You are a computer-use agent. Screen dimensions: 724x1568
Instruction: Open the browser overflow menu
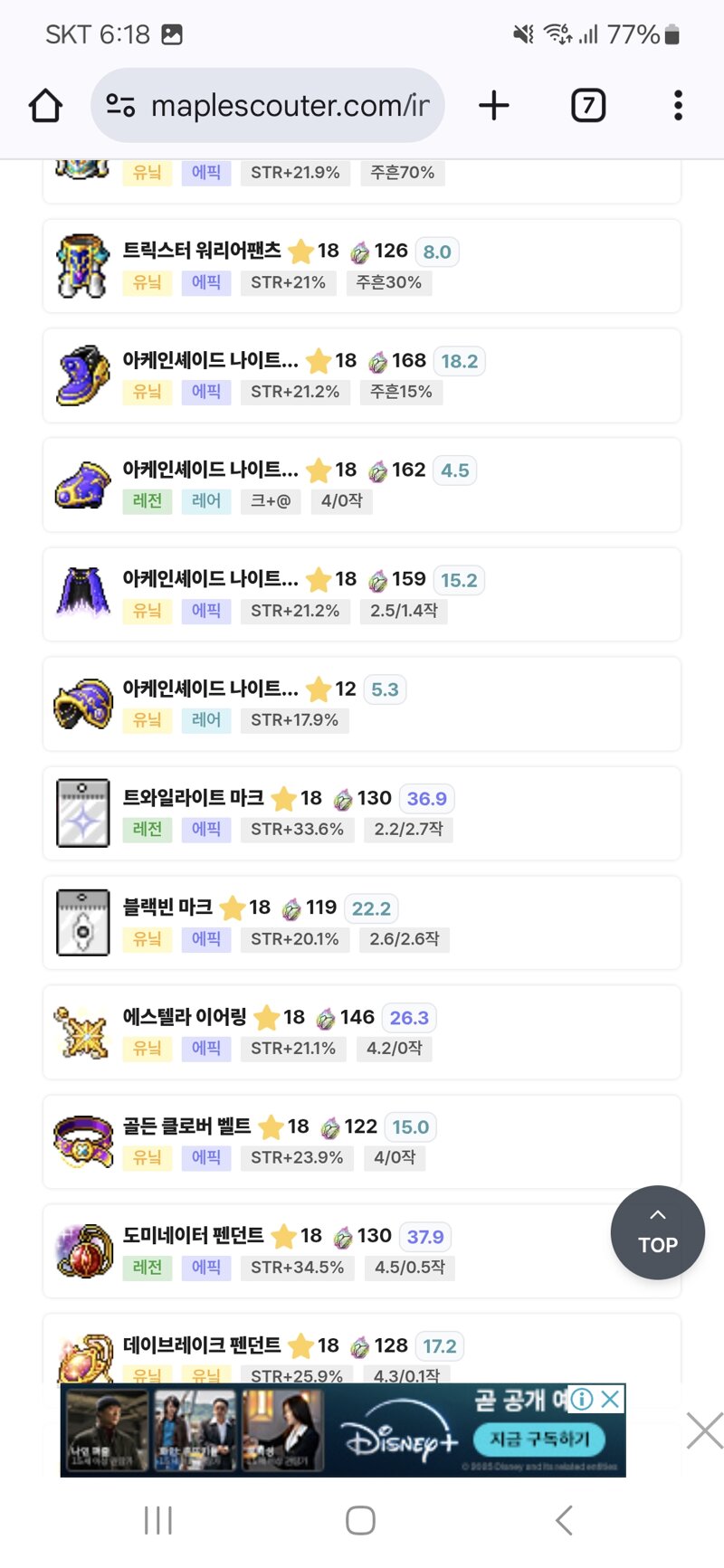coord(678,106)
